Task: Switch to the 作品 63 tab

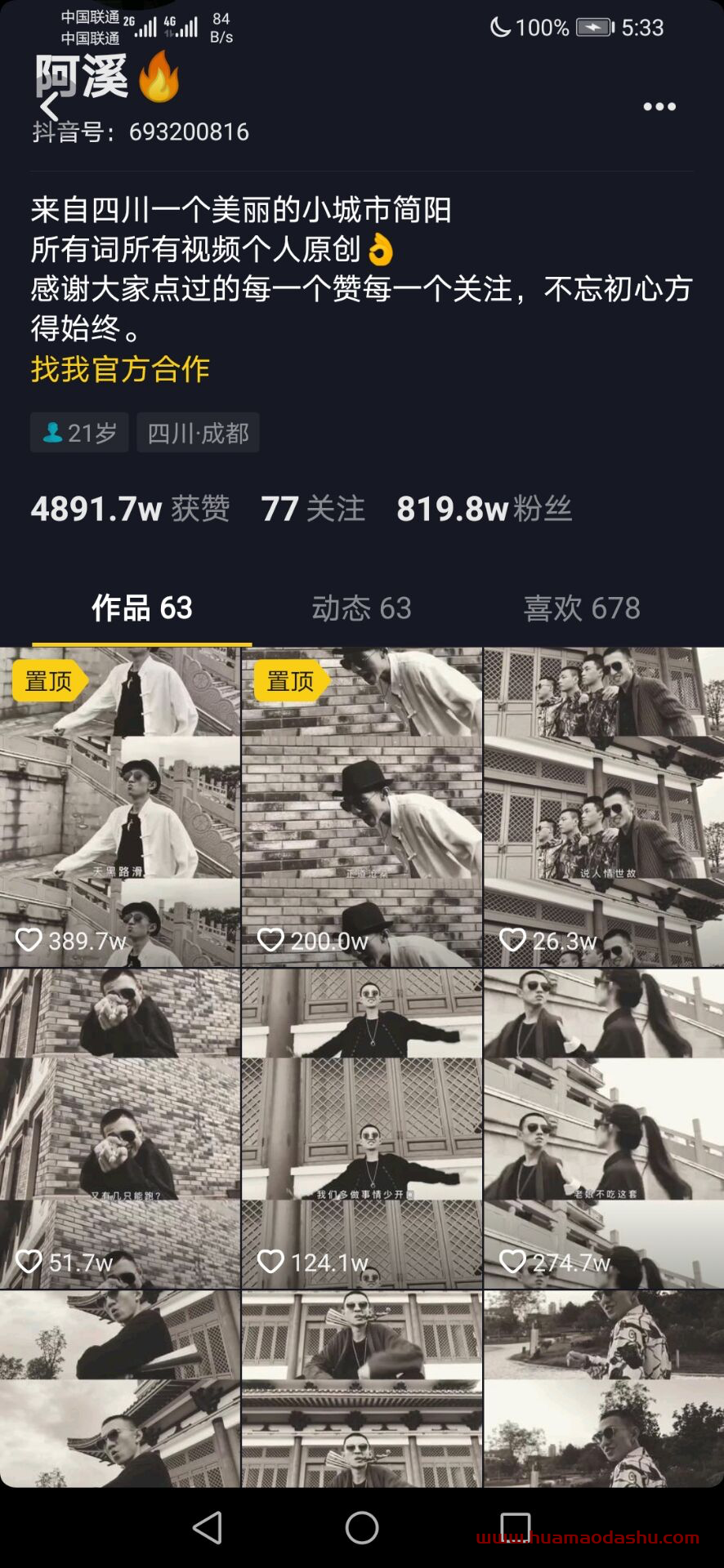Action: pyautogui.click(x=142, y=608)
